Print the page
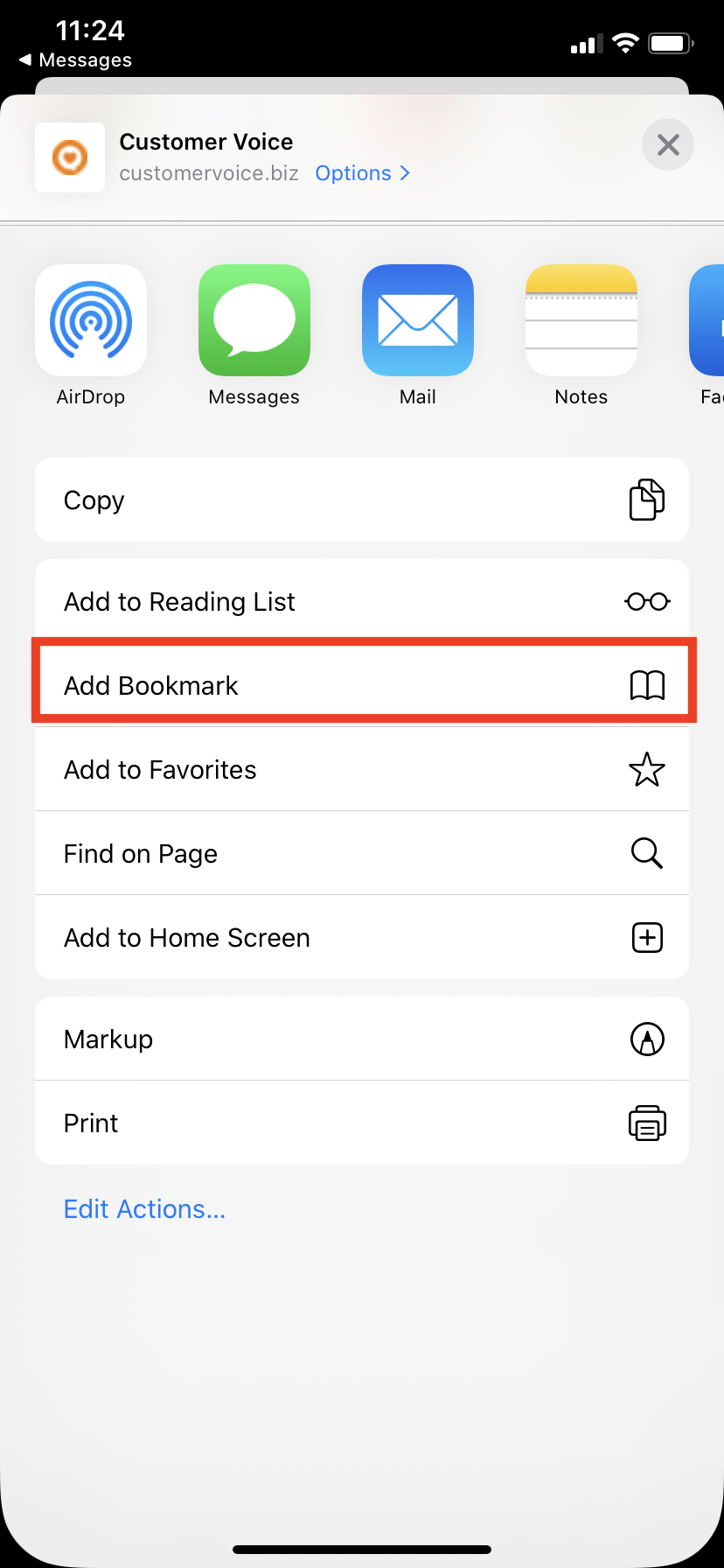Viewport: 724px width, 1568px height. point(362,1123)
